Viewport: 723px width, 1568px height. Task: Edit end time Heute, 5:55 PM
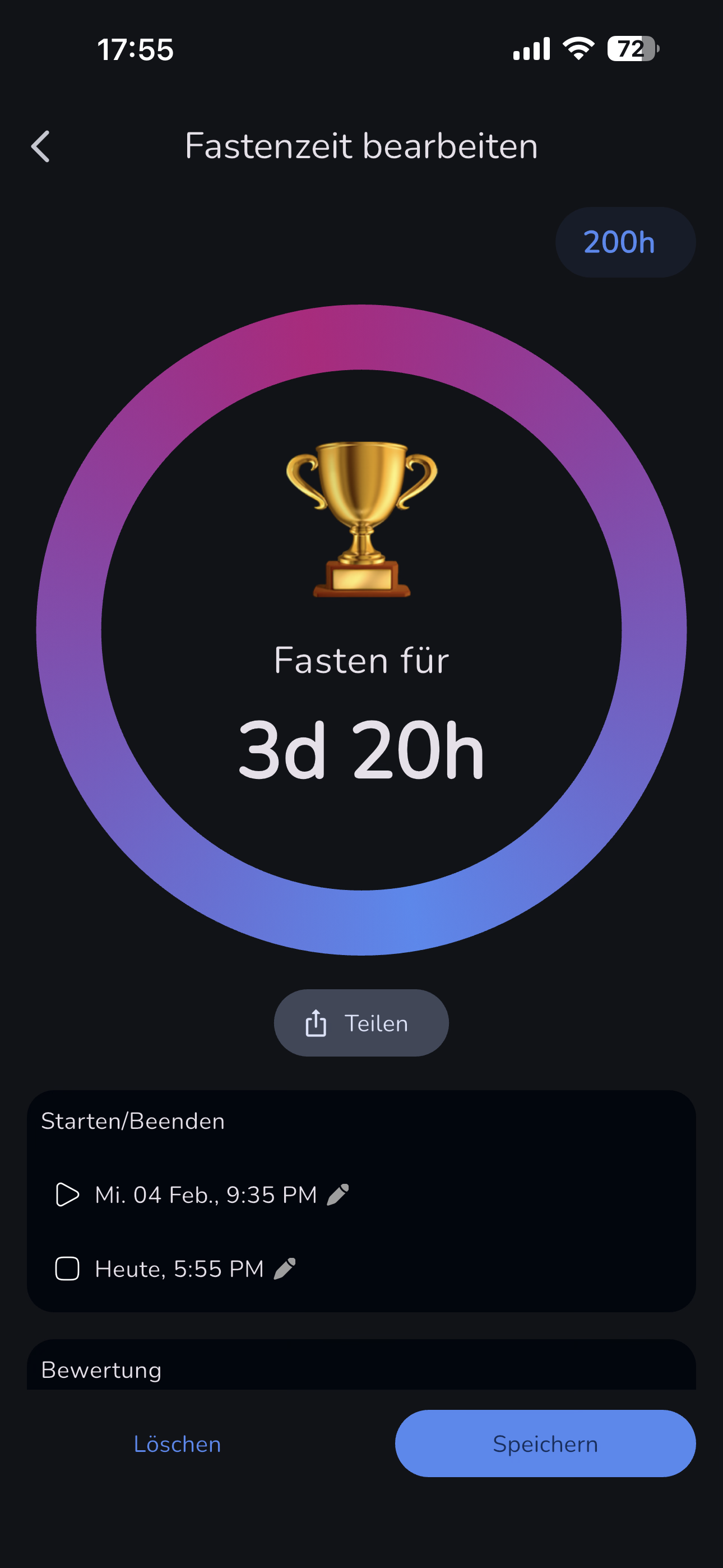point(285,1269)
